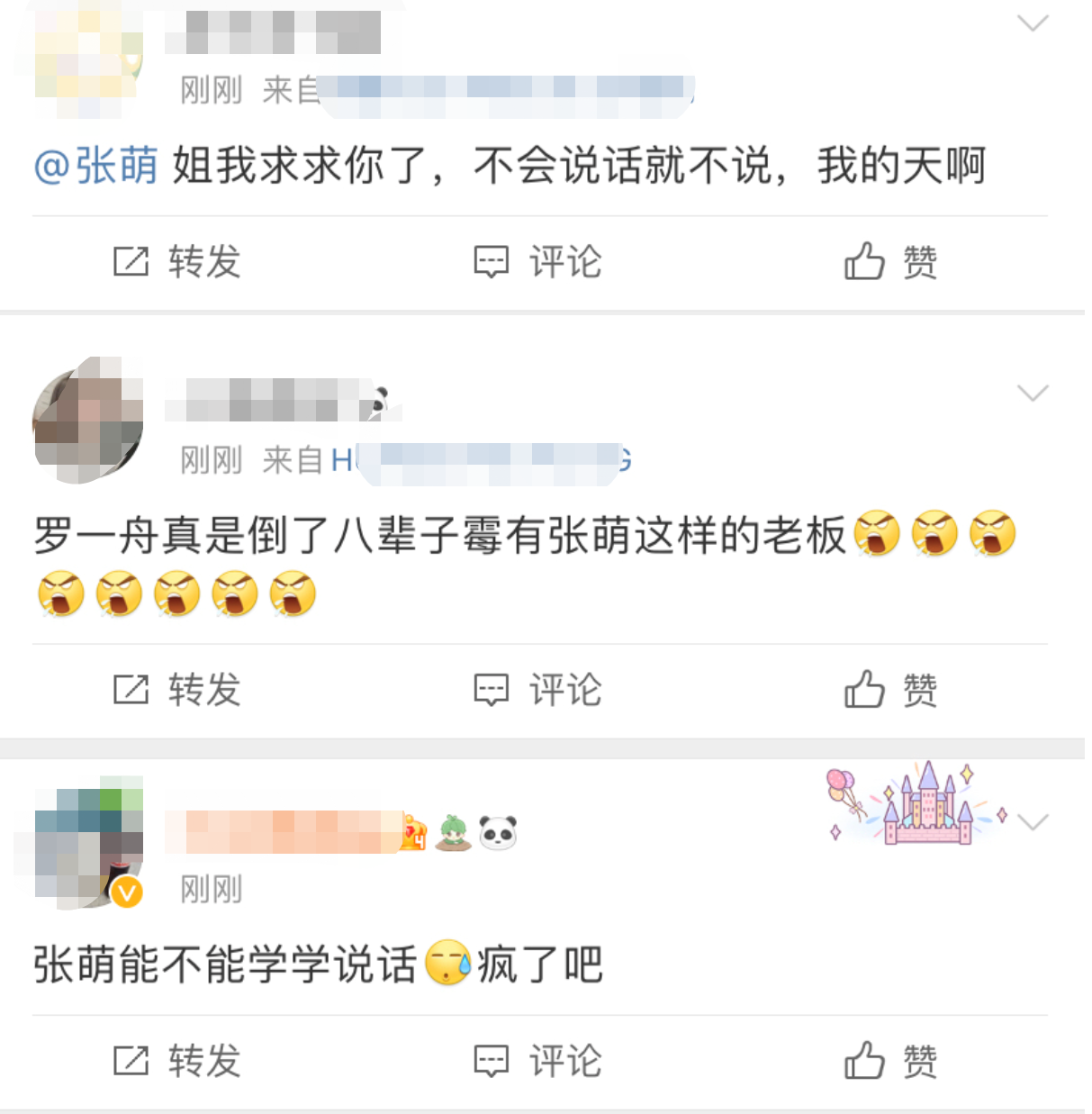
Task: Comment on the '张萌能不能学学说话' post
Action: 538,1061
